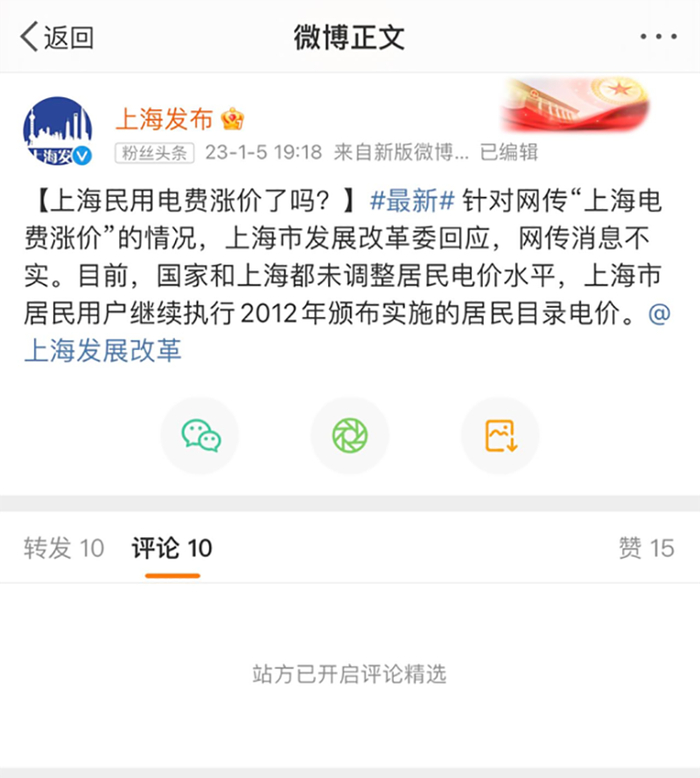The height and width of the screenshot is (778, 700).
Task: Share the post via the green Moments icon
Action: (x=350, y=436)
